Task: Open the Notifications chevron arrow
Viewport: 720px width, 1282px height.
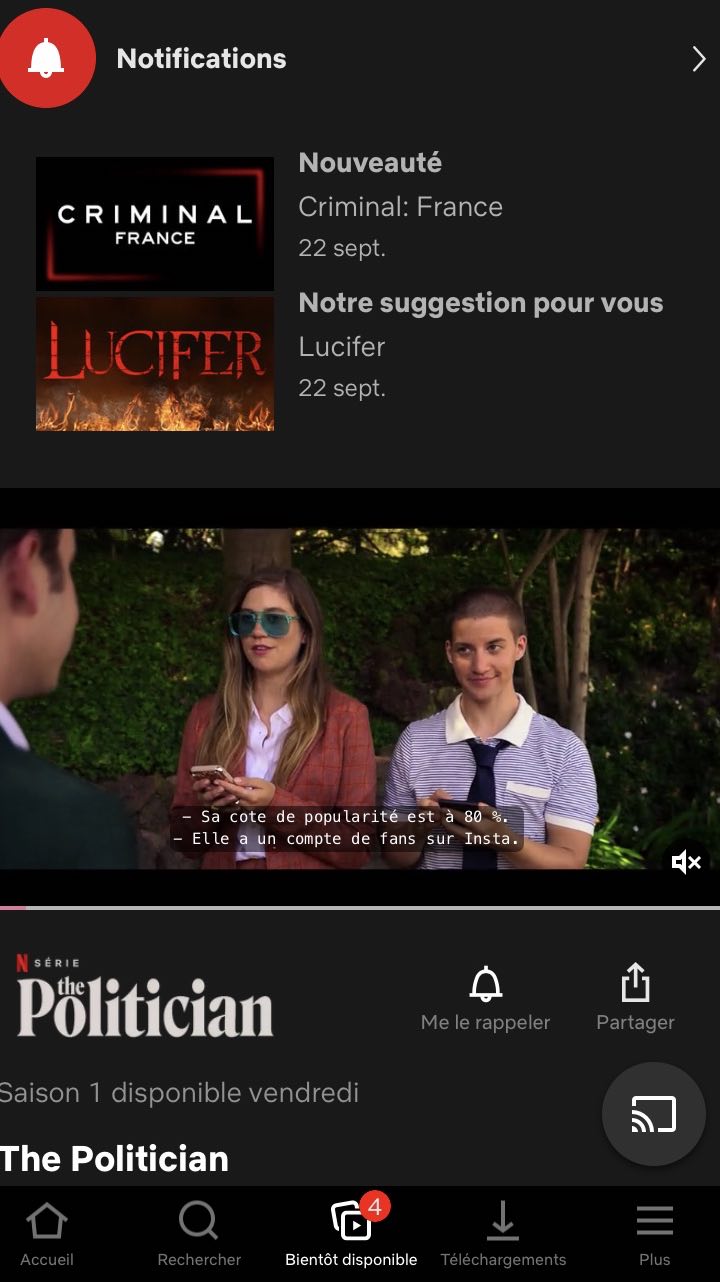Action: point(698,59)
